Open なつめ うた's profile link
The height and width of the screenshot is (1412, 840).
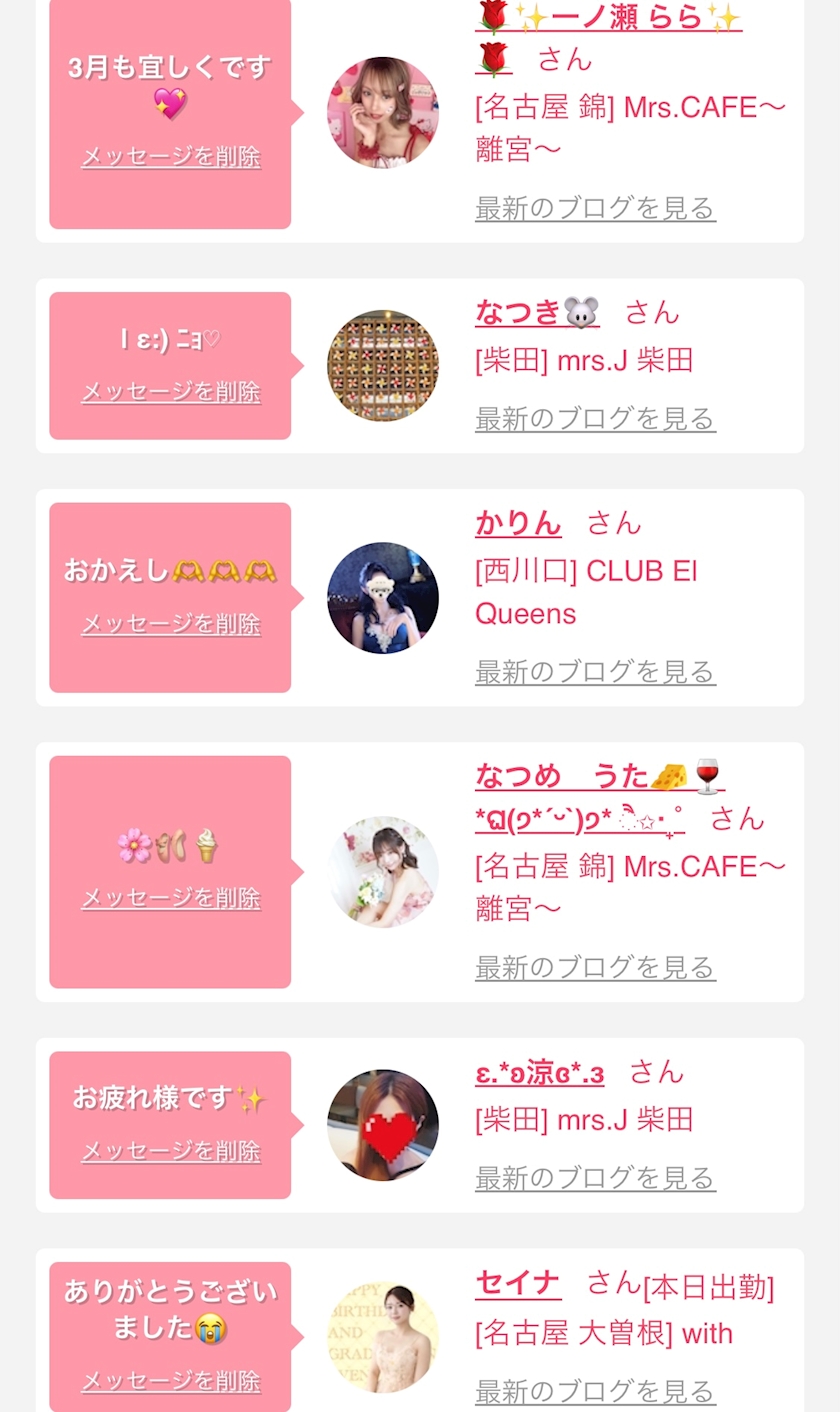600,797
